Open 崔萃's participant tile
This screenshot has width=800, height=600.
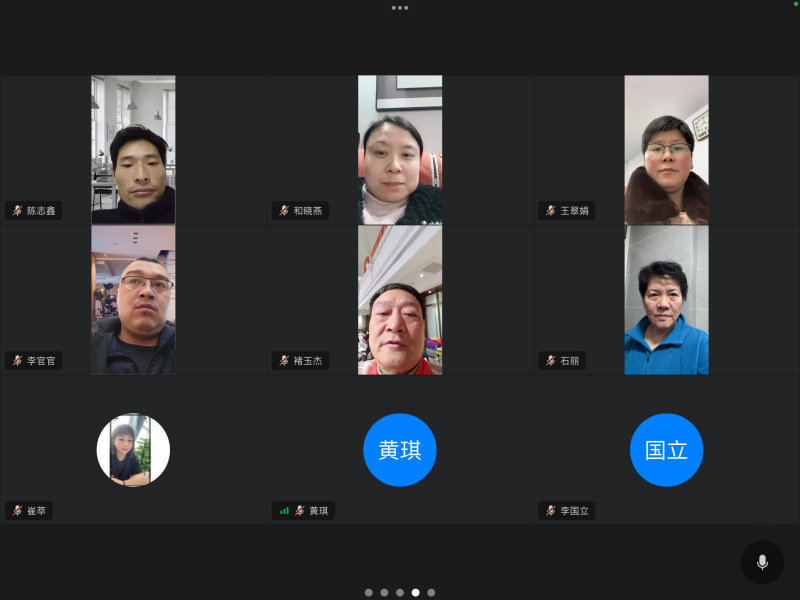click(x=133, y=450)
